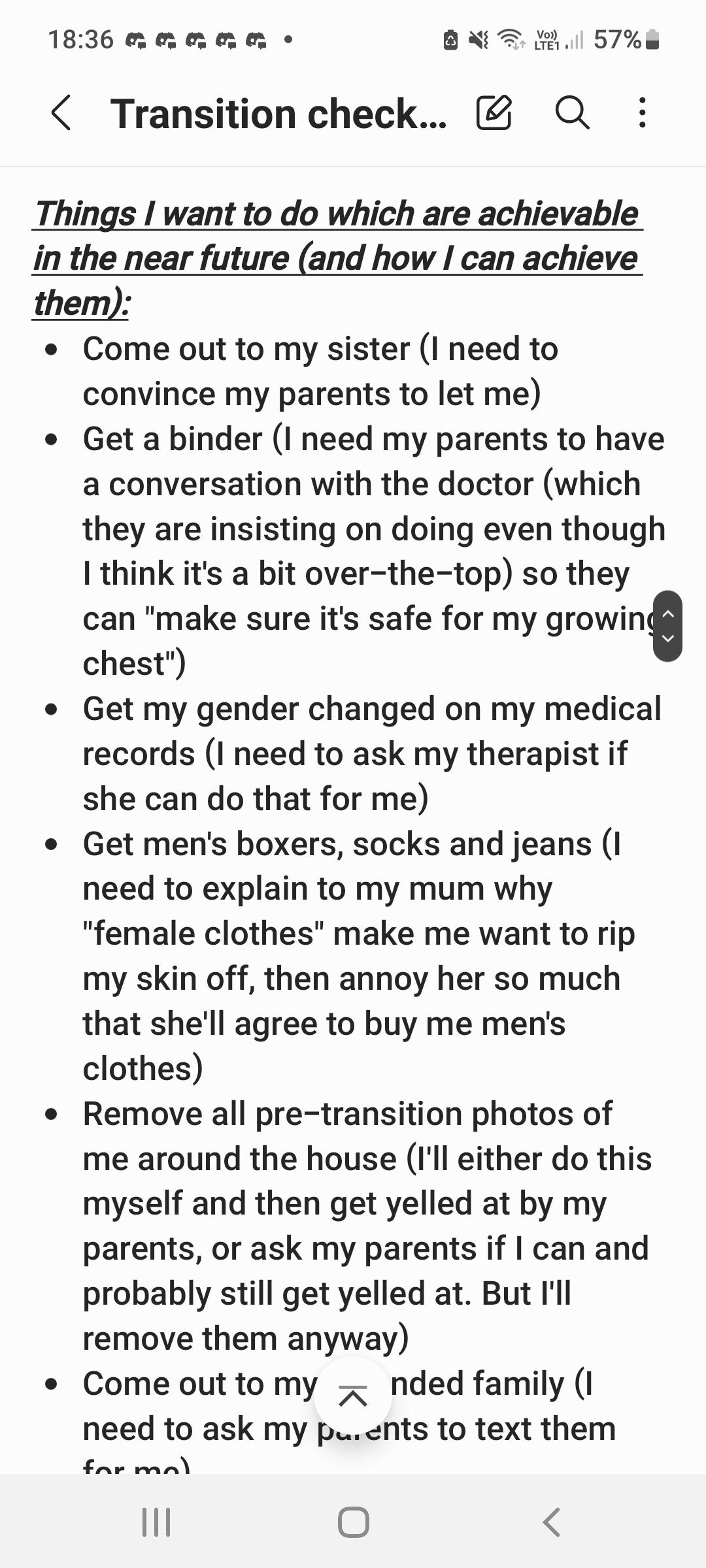The height and width of the screenshot is (1568, 706).
Task: Tap the scroll handle on the right edge
Action: point(667,626)
